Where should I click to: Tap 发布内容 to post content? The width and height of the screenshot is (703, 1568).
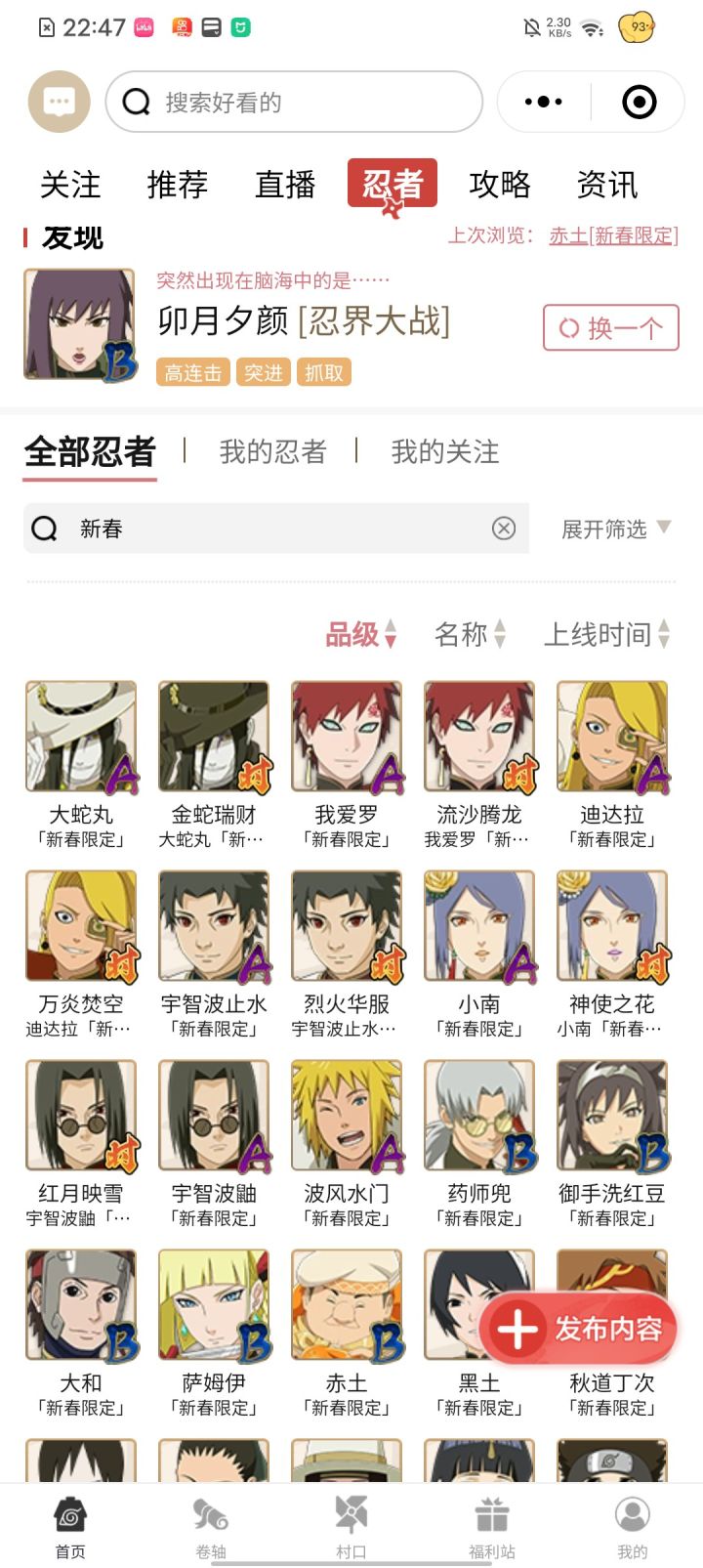point(578,1329)
